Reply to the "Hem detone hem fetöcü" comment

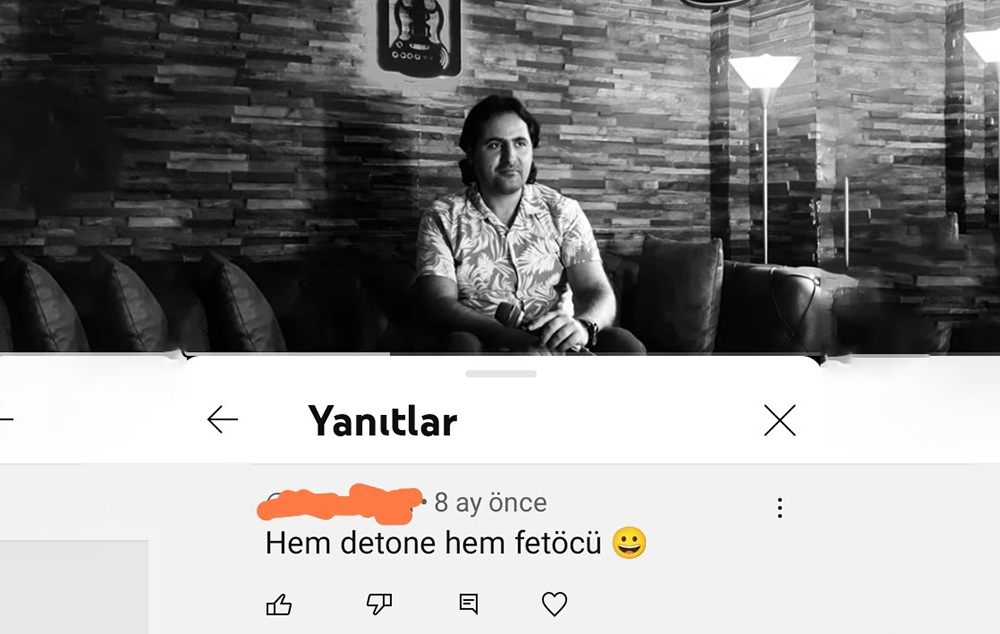click(x=468, y=603)
